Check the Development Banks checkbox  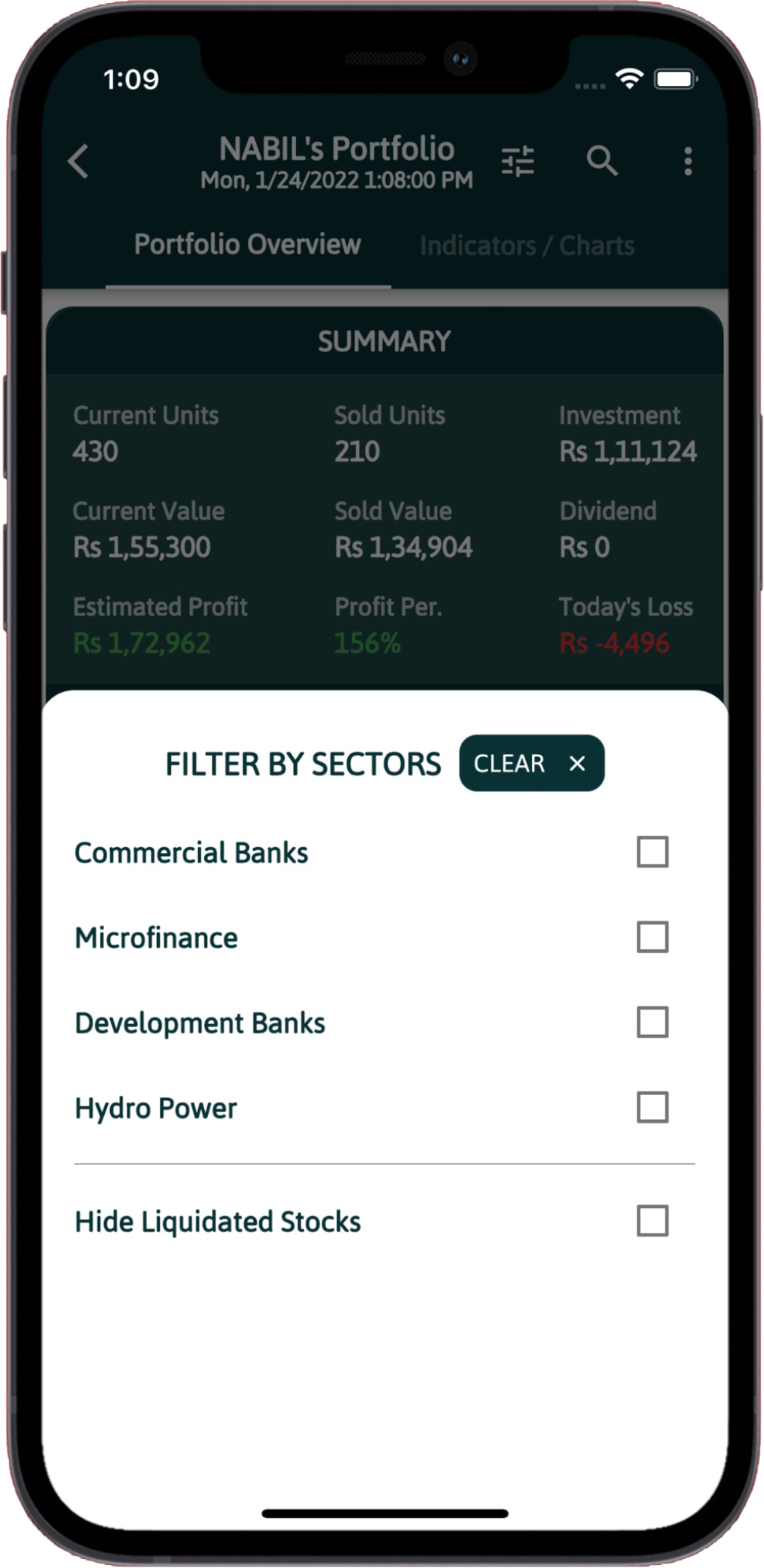pos(652,1022)
